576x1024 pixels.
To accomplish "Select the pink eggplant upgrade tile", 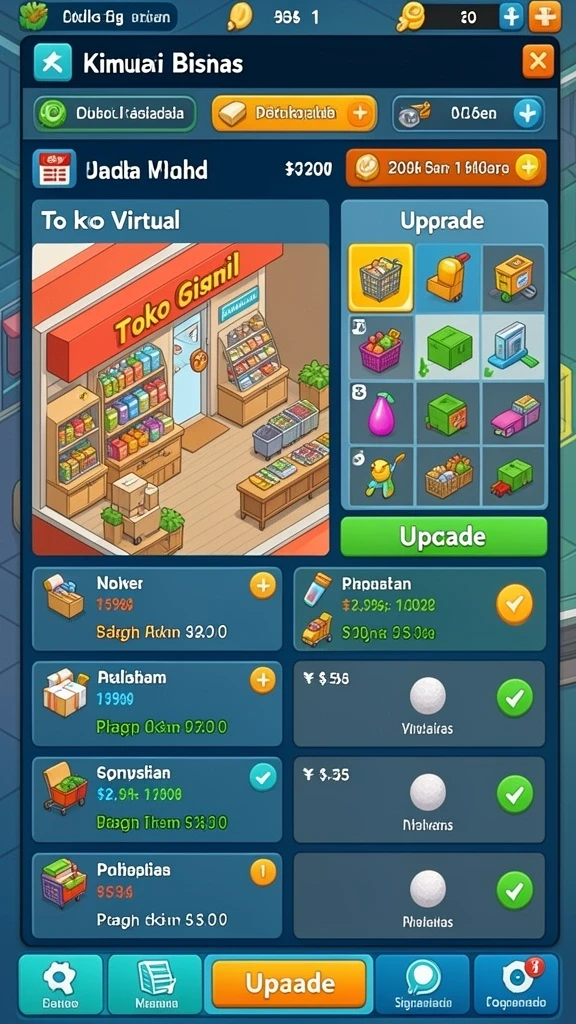I will [x=381, y=414].
